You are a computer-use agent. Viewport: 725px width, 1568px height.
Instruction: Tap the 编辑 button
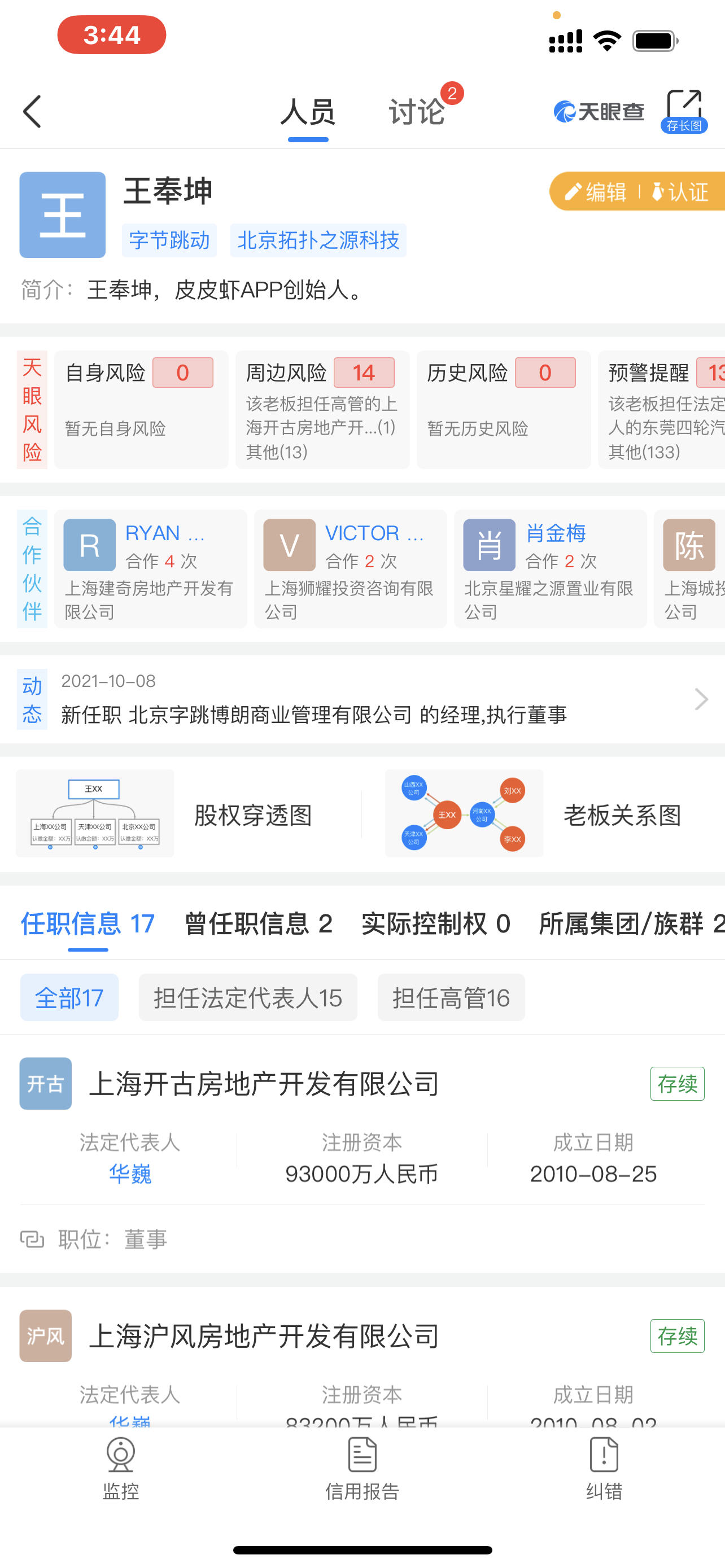click(x=596, y=192)
